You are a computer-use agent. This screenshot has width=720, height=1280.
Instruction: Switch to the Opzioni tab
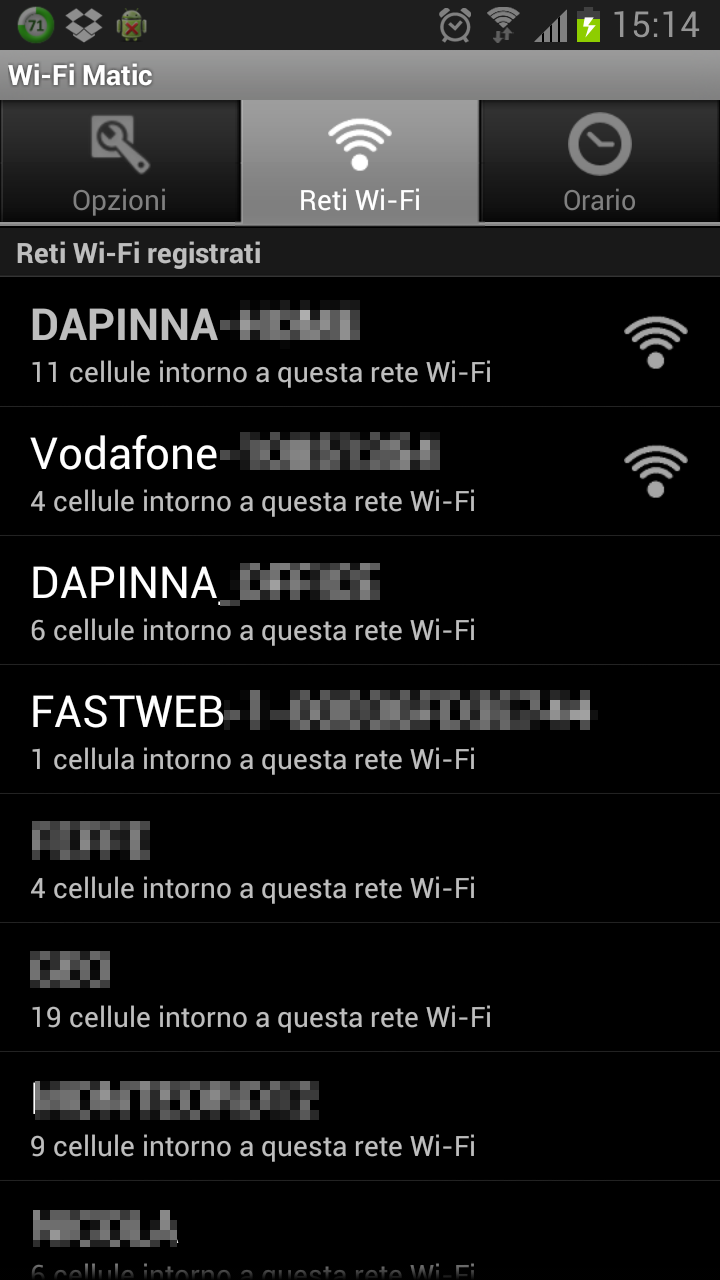[x=120, y=160]
